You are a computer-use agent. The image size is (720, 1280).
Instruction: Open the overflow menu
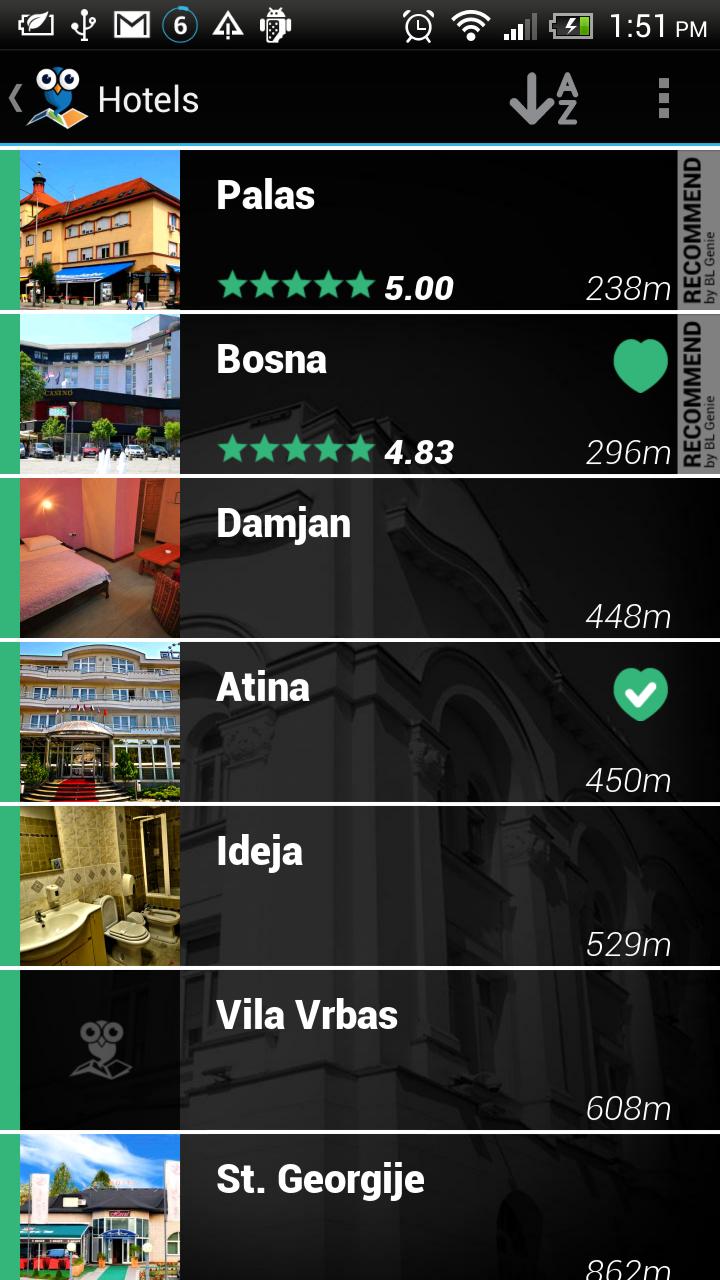click(x=665, y=97)
